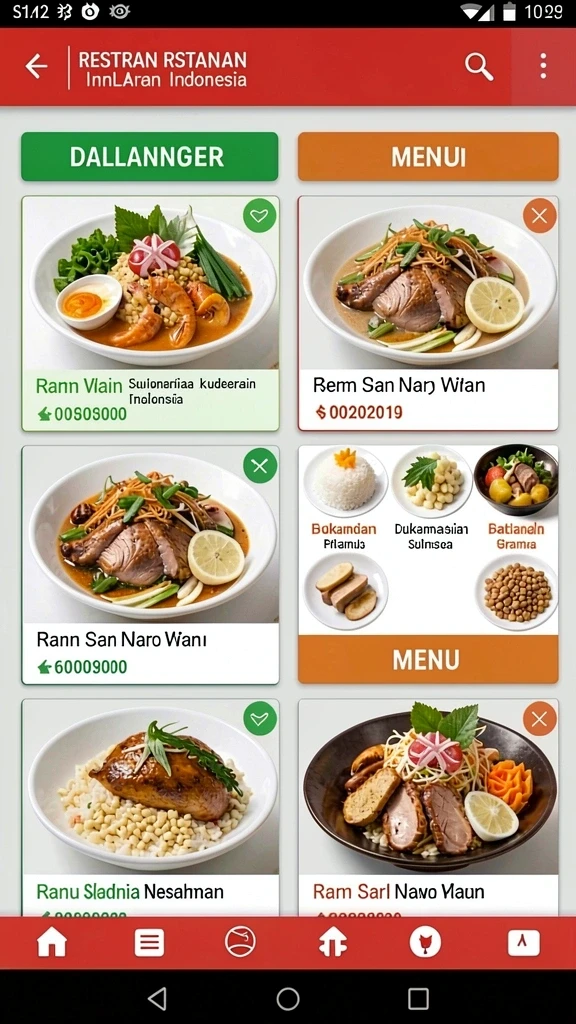Open the Rann San Naro Wanı dish card
The height and width of the screenshot is (1024, 576).
150,566
